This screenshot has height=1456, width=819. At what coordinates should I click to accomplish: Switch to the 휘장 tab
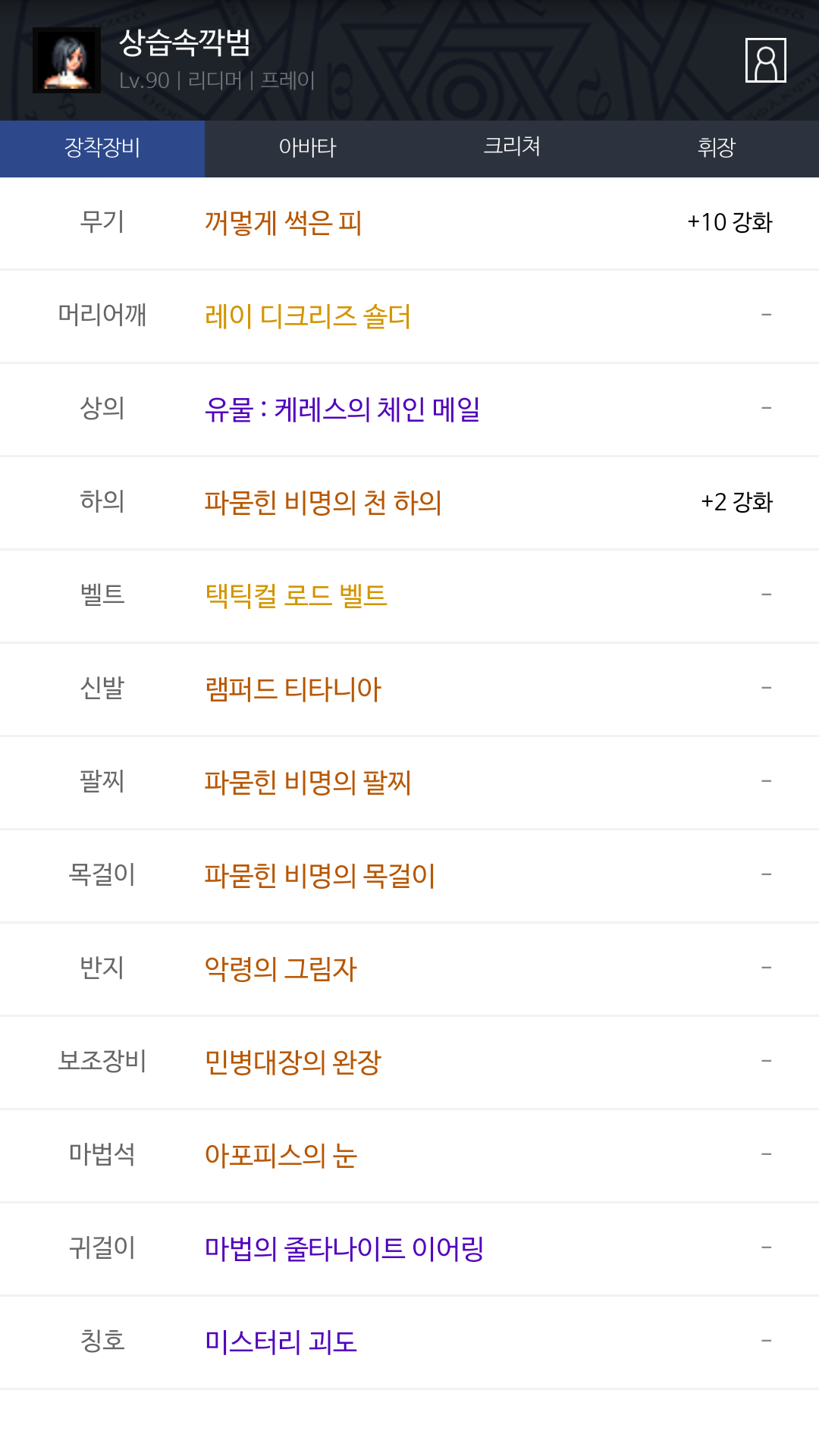pos(717,148)
